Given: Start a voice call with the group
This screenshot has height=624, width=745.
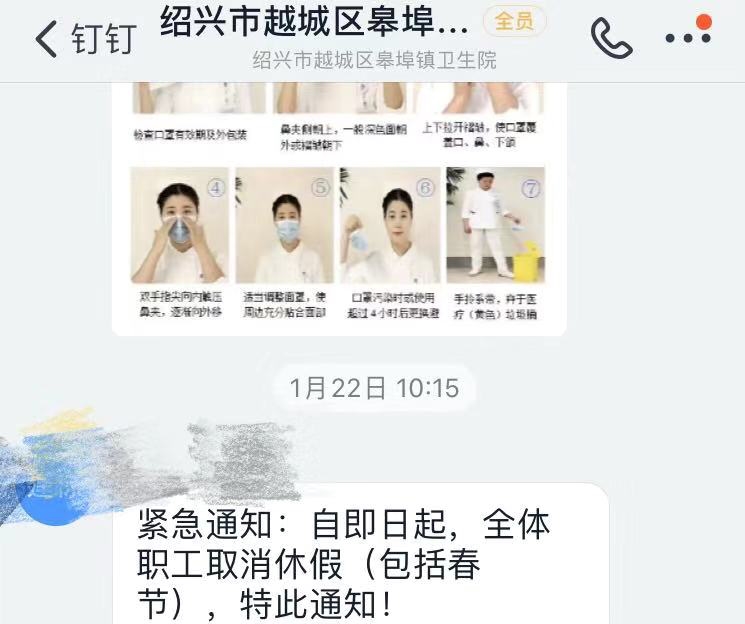Looking at the screenshot, I should (x=611, y=39).
